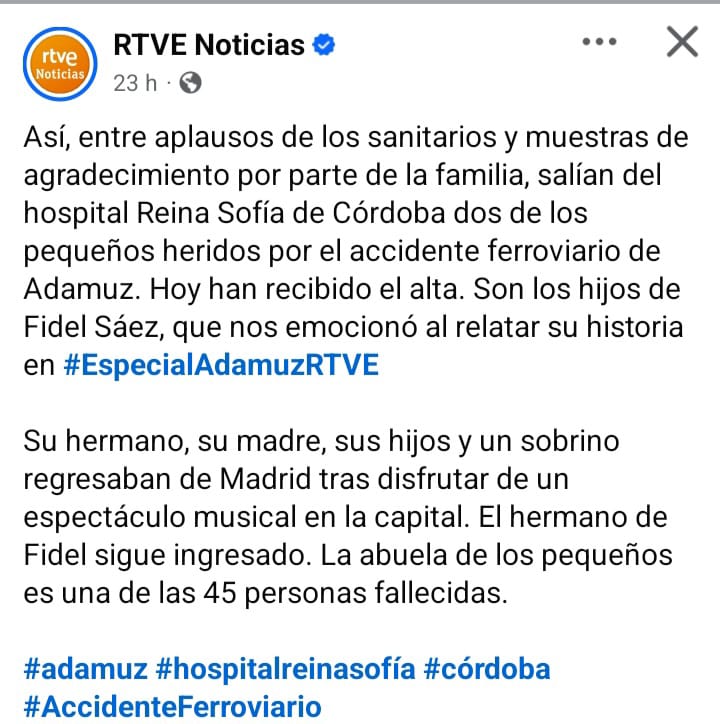Open the RTVE Noticias page name

(209, 45)
